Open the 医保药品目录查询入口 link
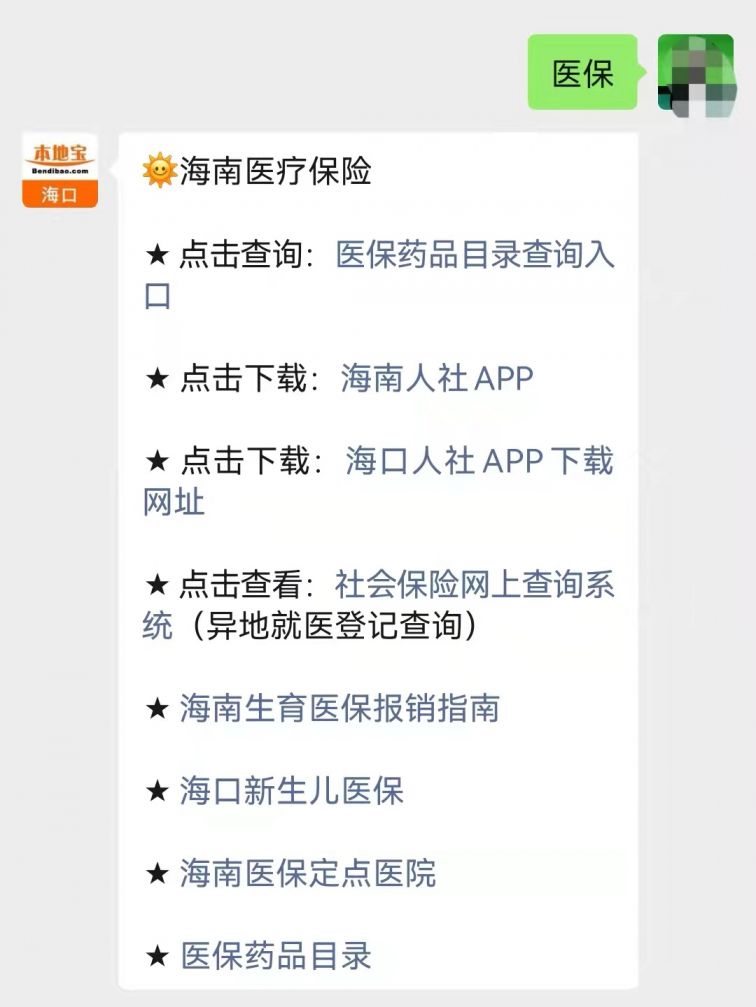Screen dimensions: 756x1007 pyautogui.click(x=474, y=255)
